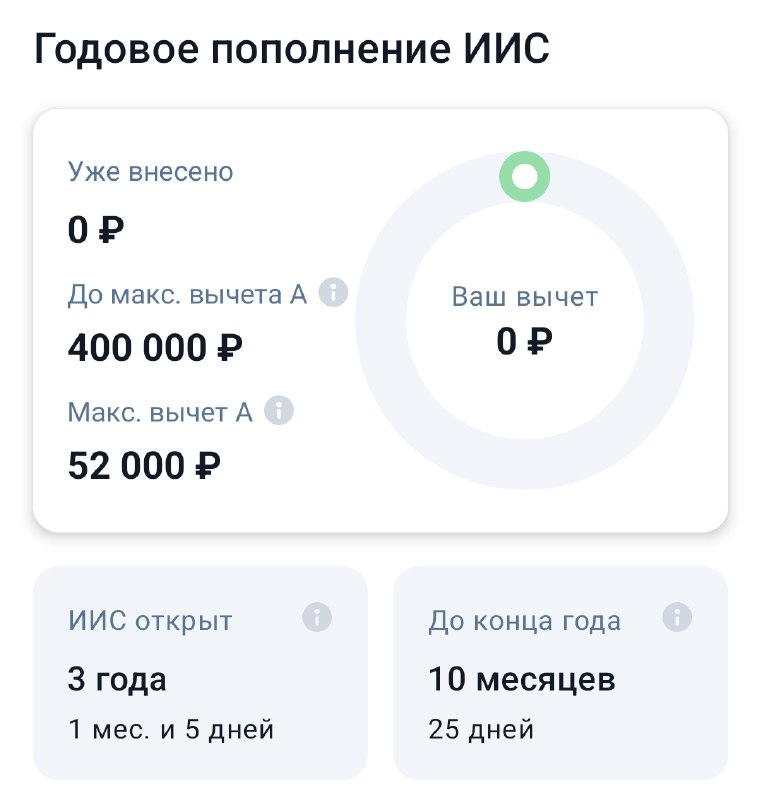Tap the '10 месяцев' remaining time value

pyautogui.click(x=522, y=679)
